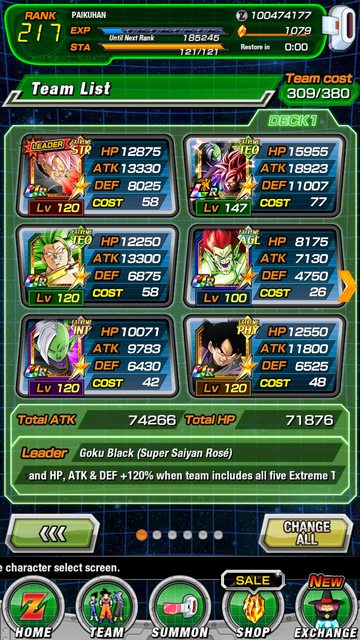Viewport: 360px width, 640px height.
Task: Select the TEQ character card with ATK 13300
Action: (97, 266)
